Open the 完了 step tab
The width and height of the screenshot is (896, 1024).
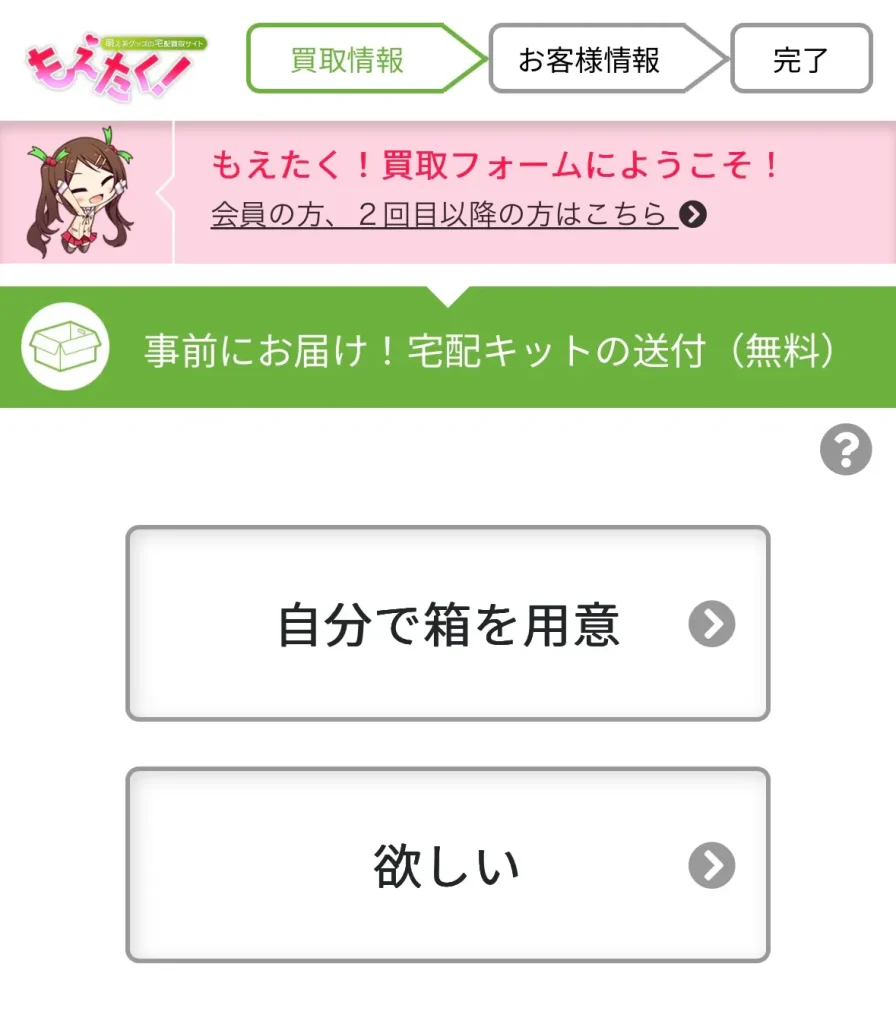(x=800, y=58)
